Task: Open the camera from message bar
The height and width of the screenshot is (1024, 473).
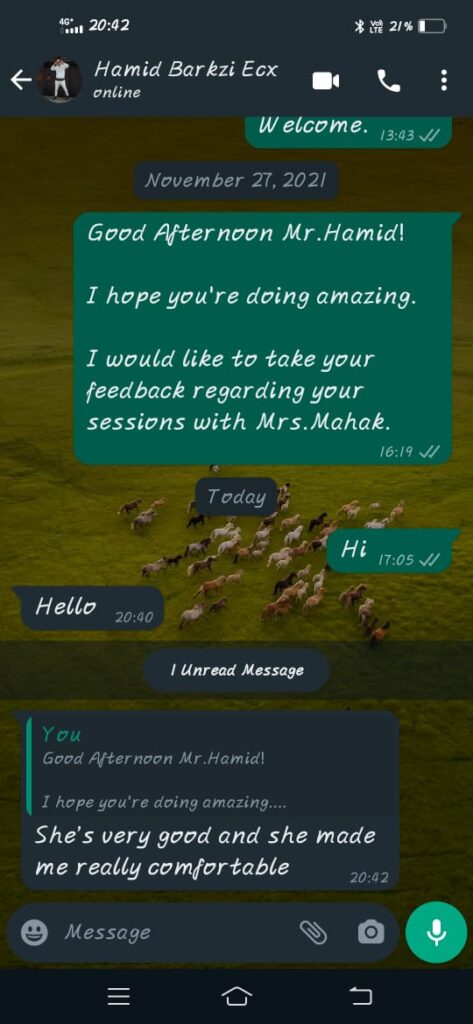Action: [x=371, y=932]
